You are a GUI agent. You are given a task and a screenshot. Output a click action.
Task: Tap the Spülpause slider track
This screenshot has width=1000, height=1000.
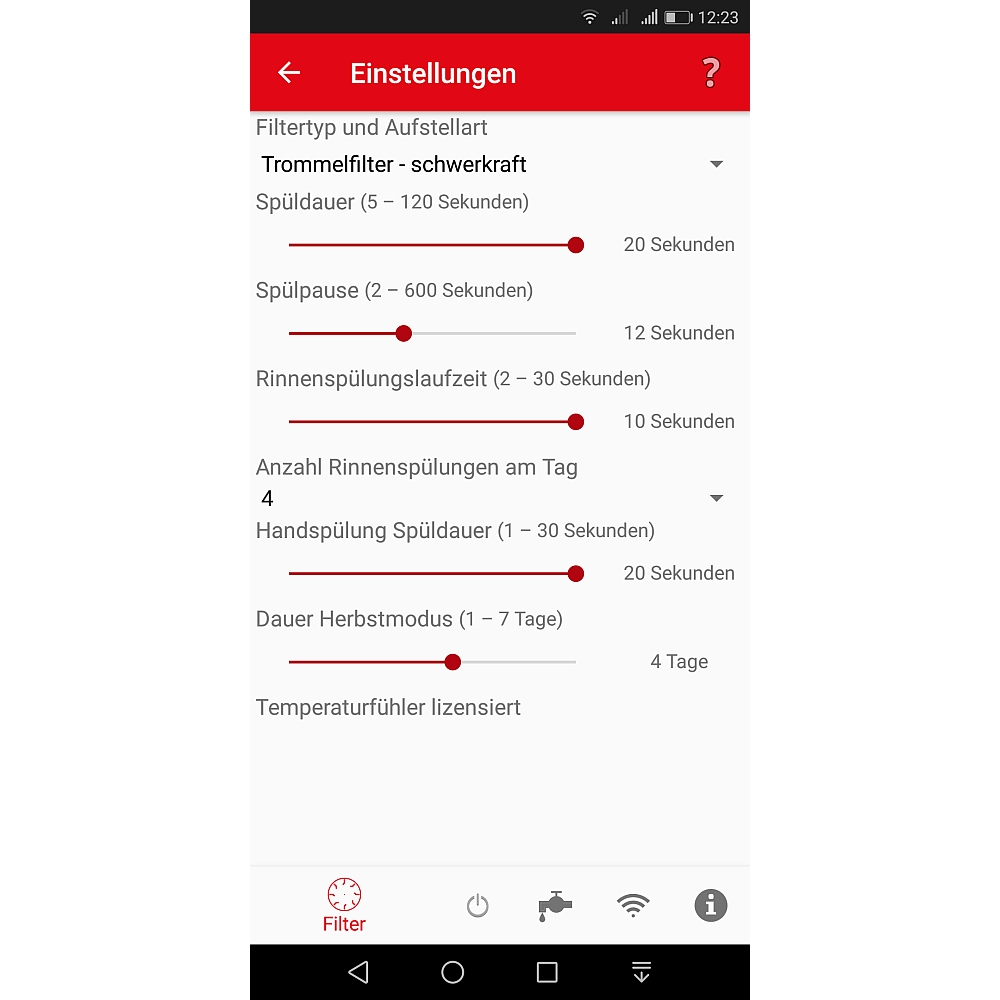coord(432,333)
